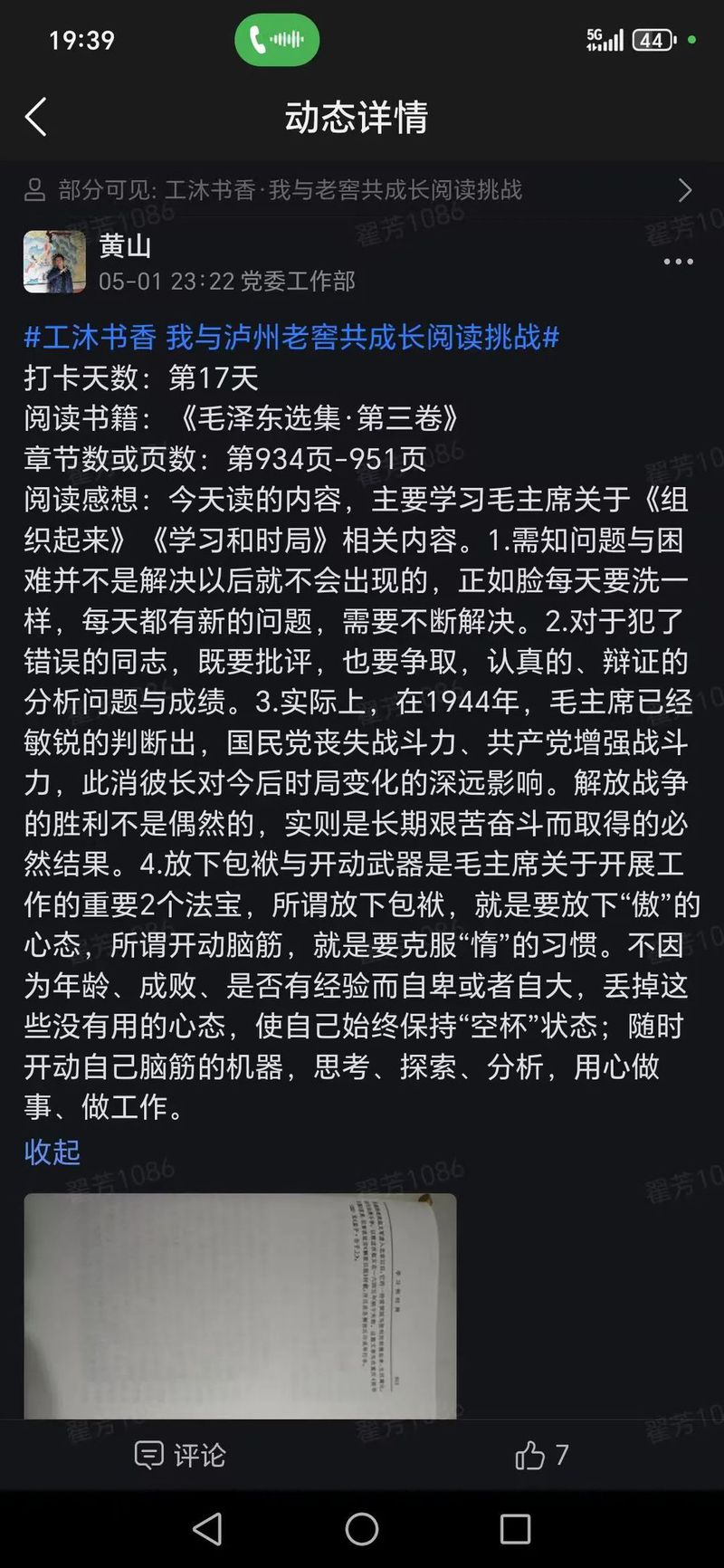724x1568 pixels.
Task: Return to the call via the green pill
Action: coord(277,40)
